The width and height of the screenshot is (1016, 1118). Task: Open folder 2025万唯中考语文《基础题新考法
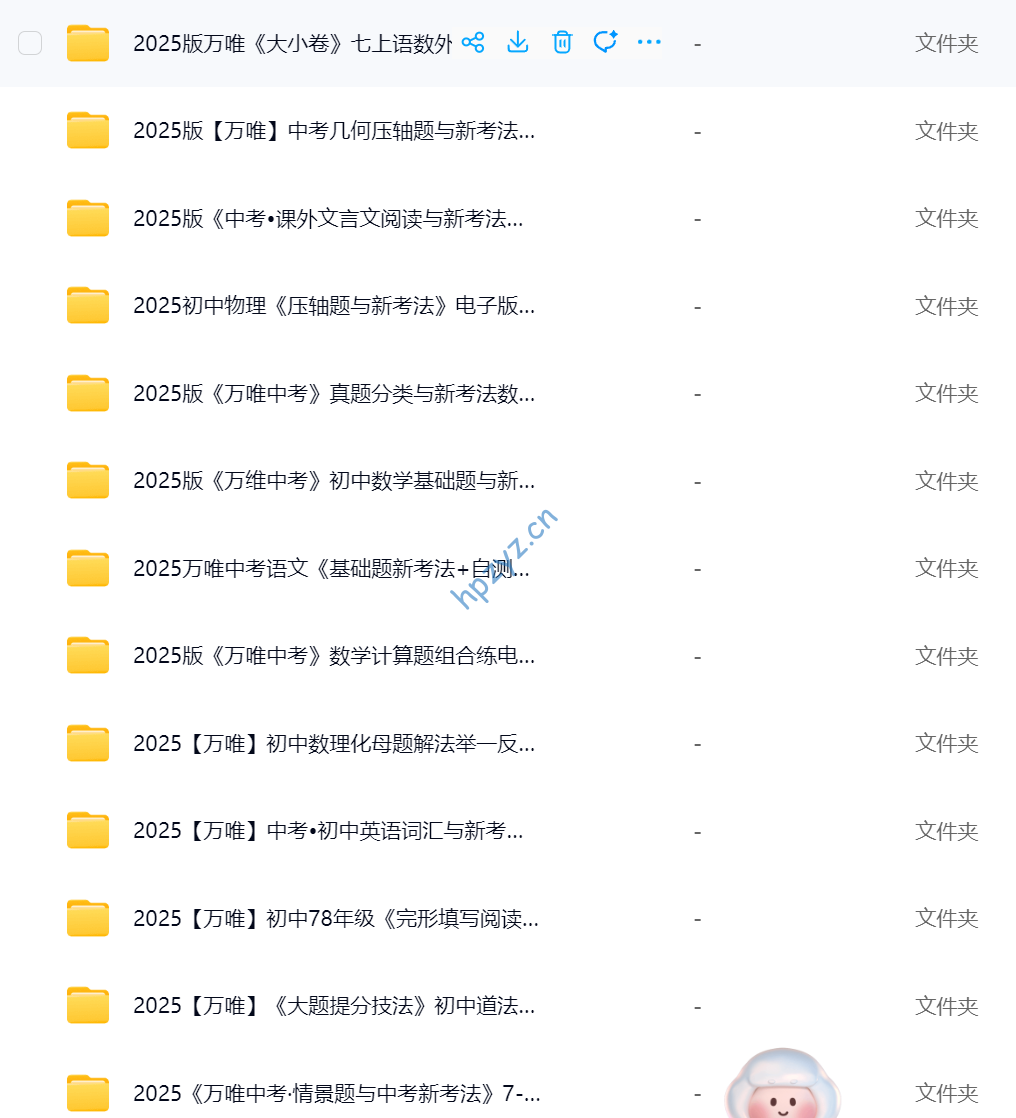click(330, 569)
